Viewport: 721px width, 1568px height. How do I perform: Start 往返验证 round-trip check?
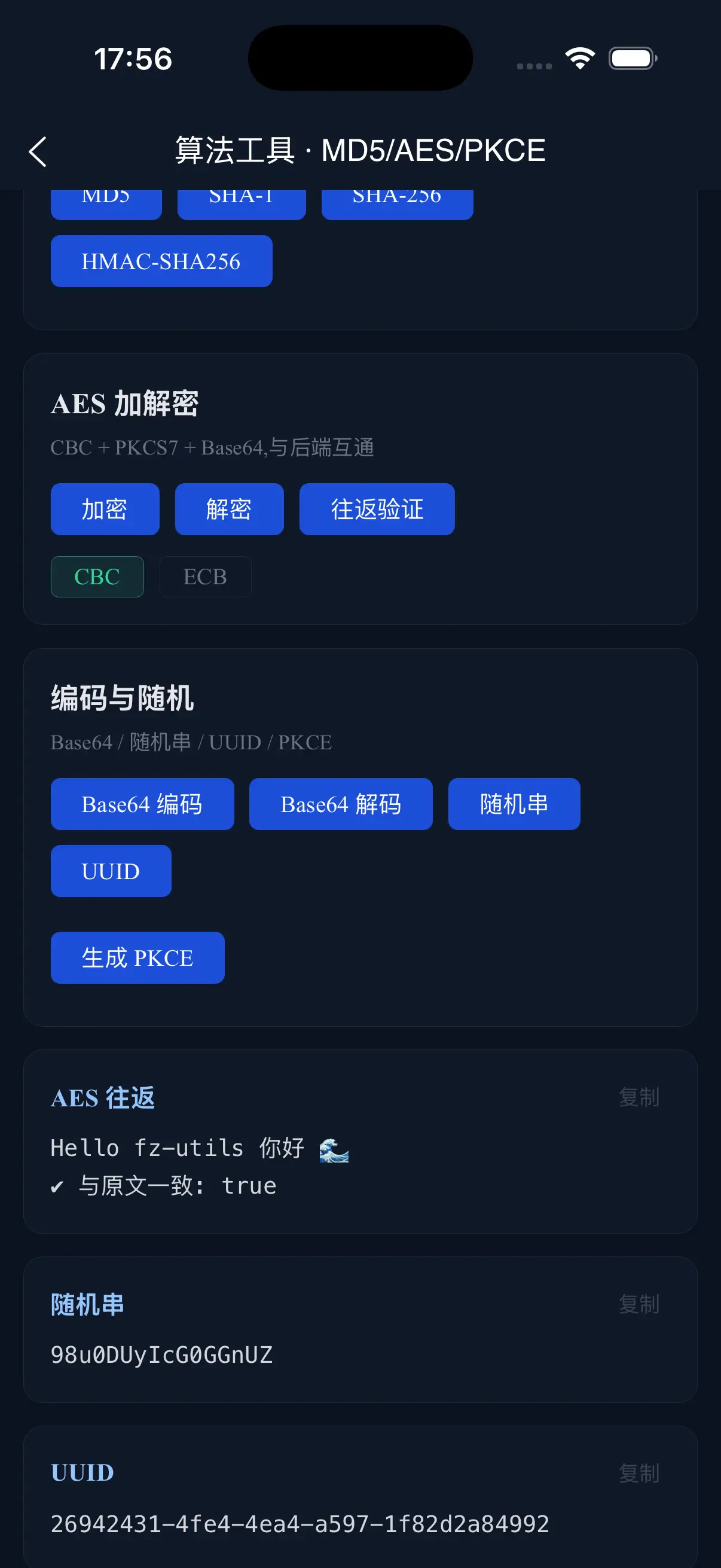click(377, 510)
